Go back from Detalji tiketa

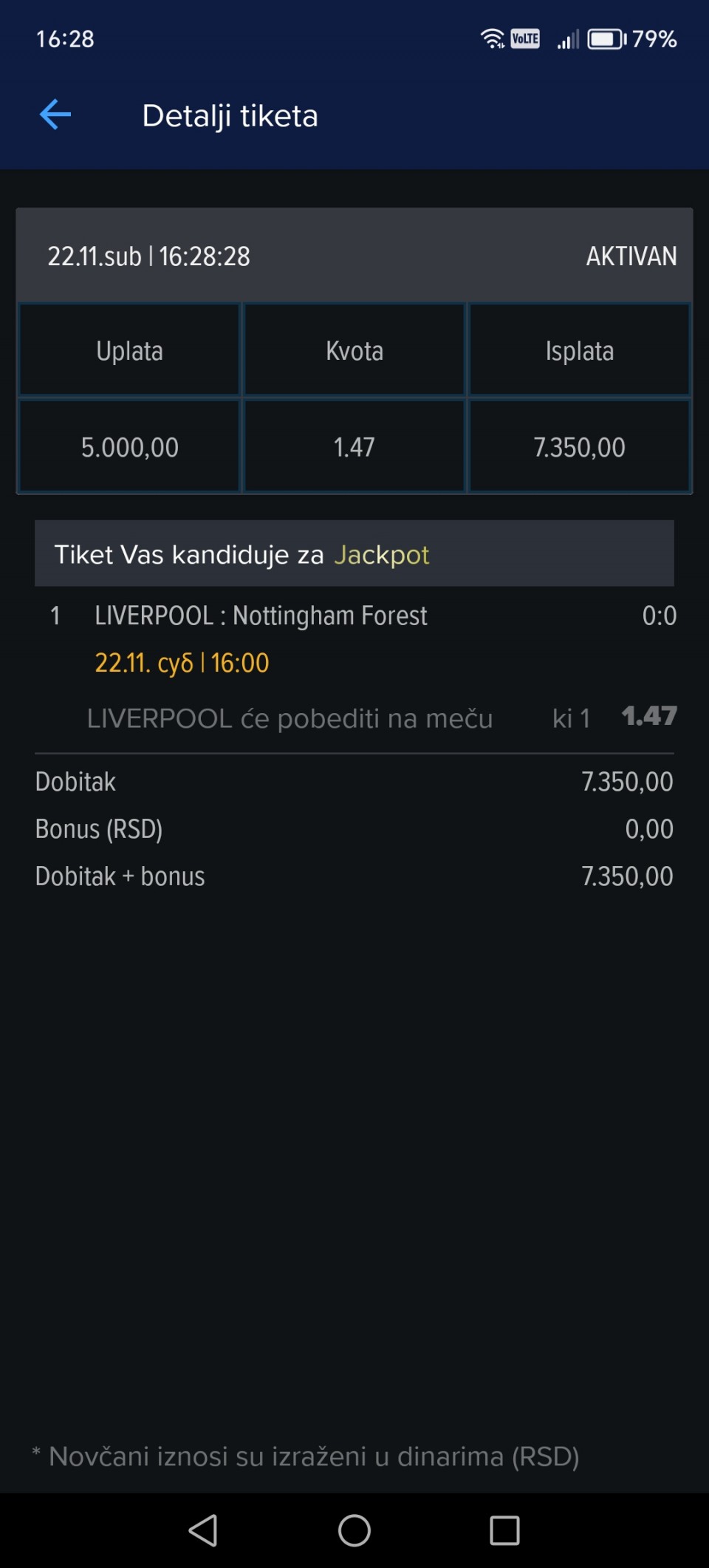point(55,115)
